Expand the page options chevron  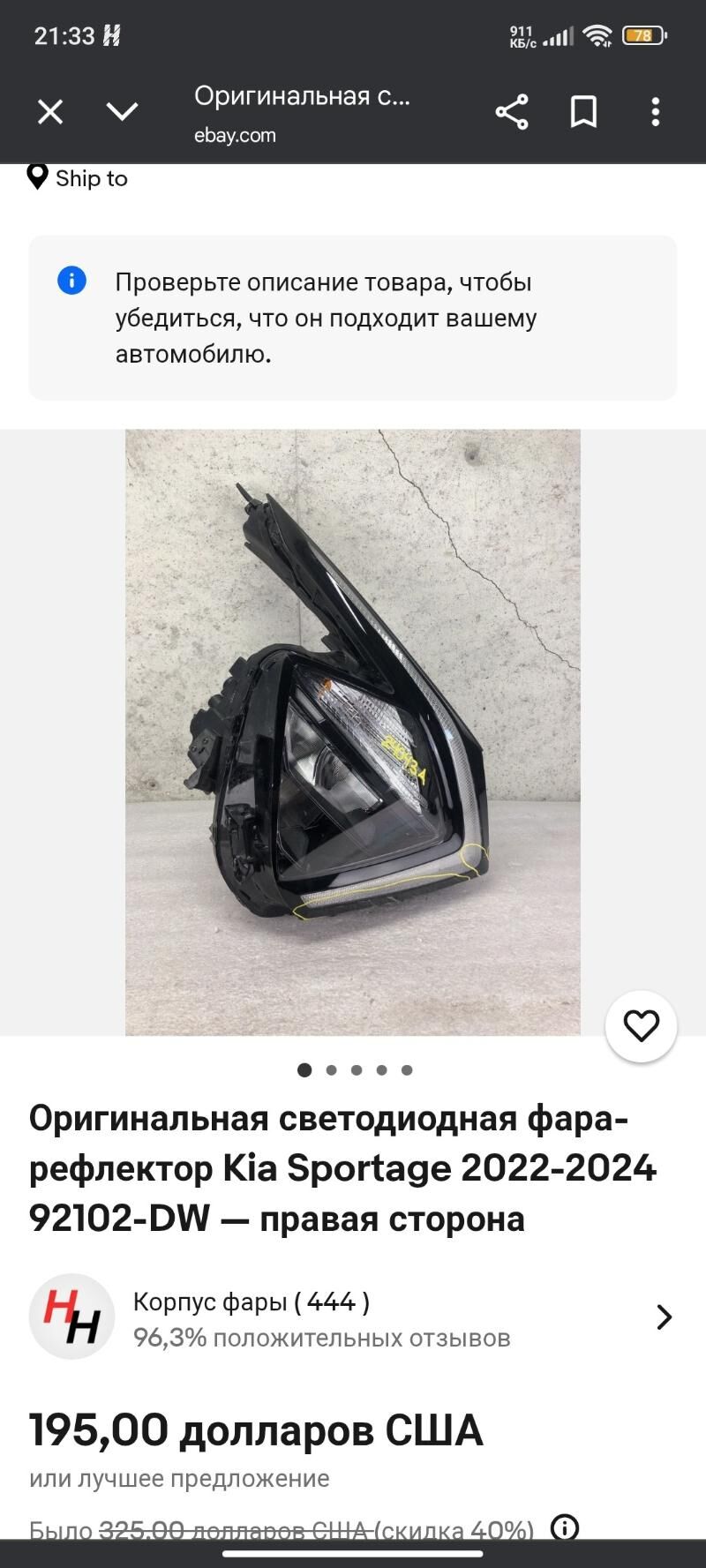click(x=122, y=111)
